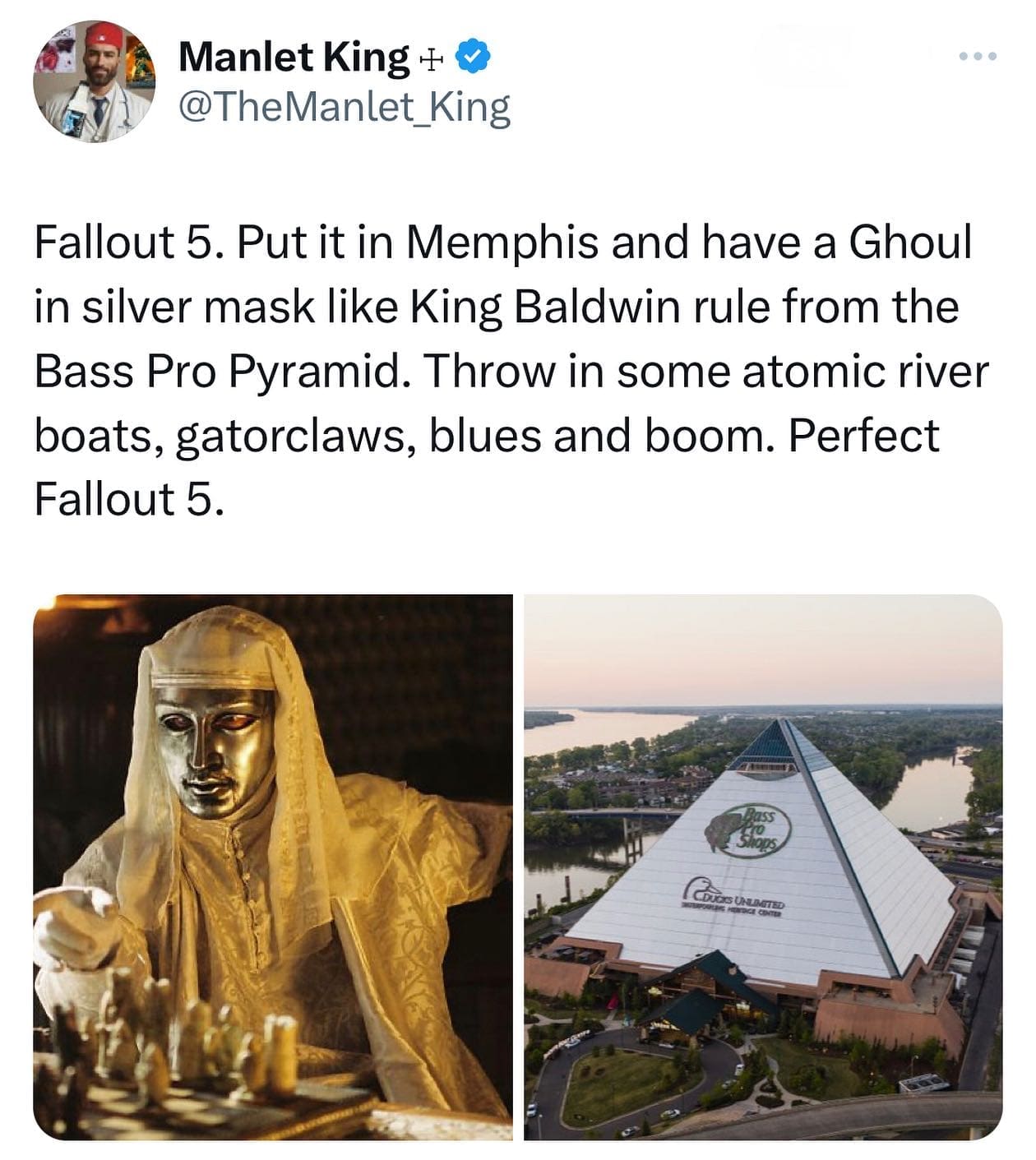The height and width of the screenshot is (1160, 1036).
Task: View the Bass Pro Pyramid photo
Action: (762, 867)
